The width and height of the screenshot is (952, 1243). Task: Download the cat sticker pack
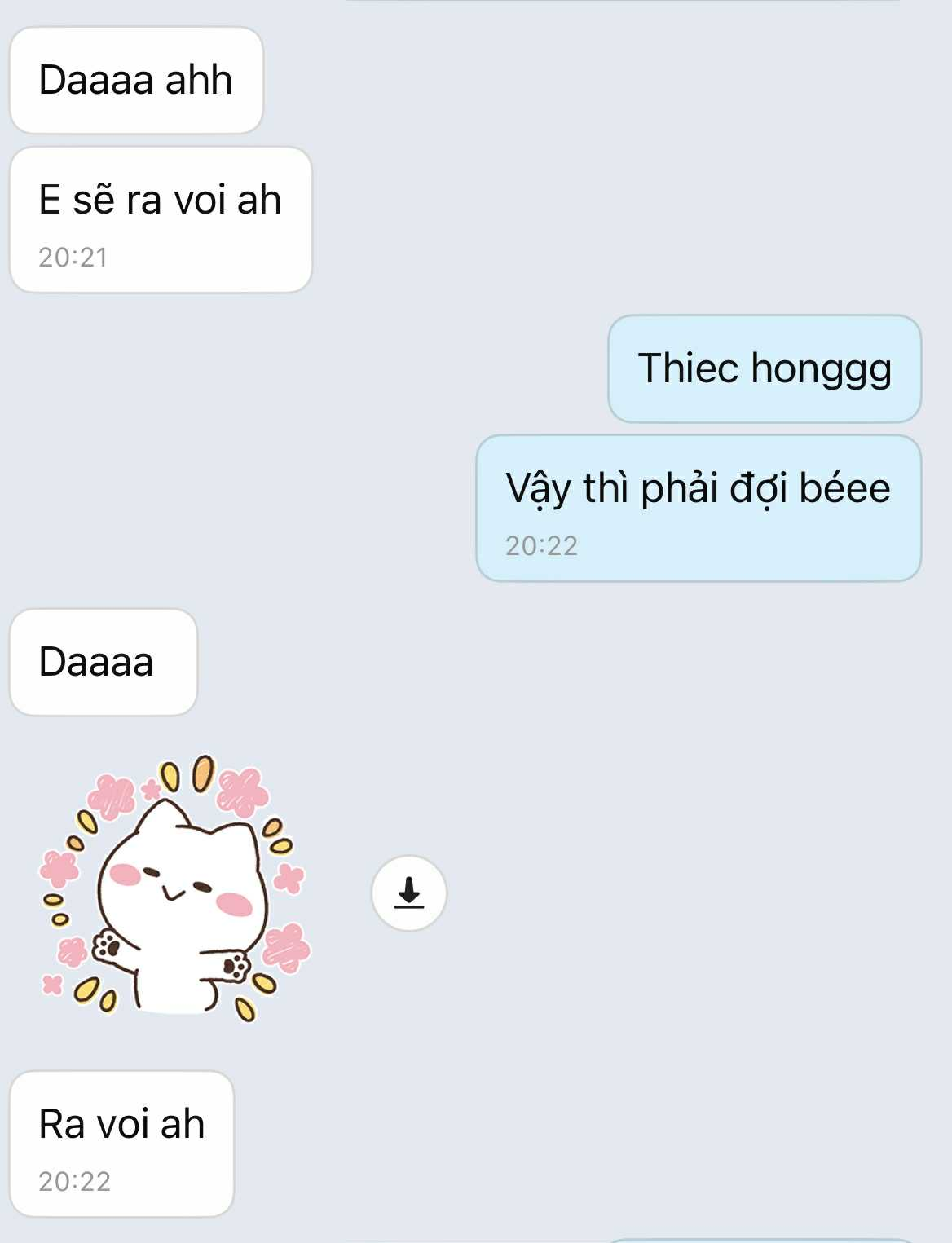pos(408,893)
